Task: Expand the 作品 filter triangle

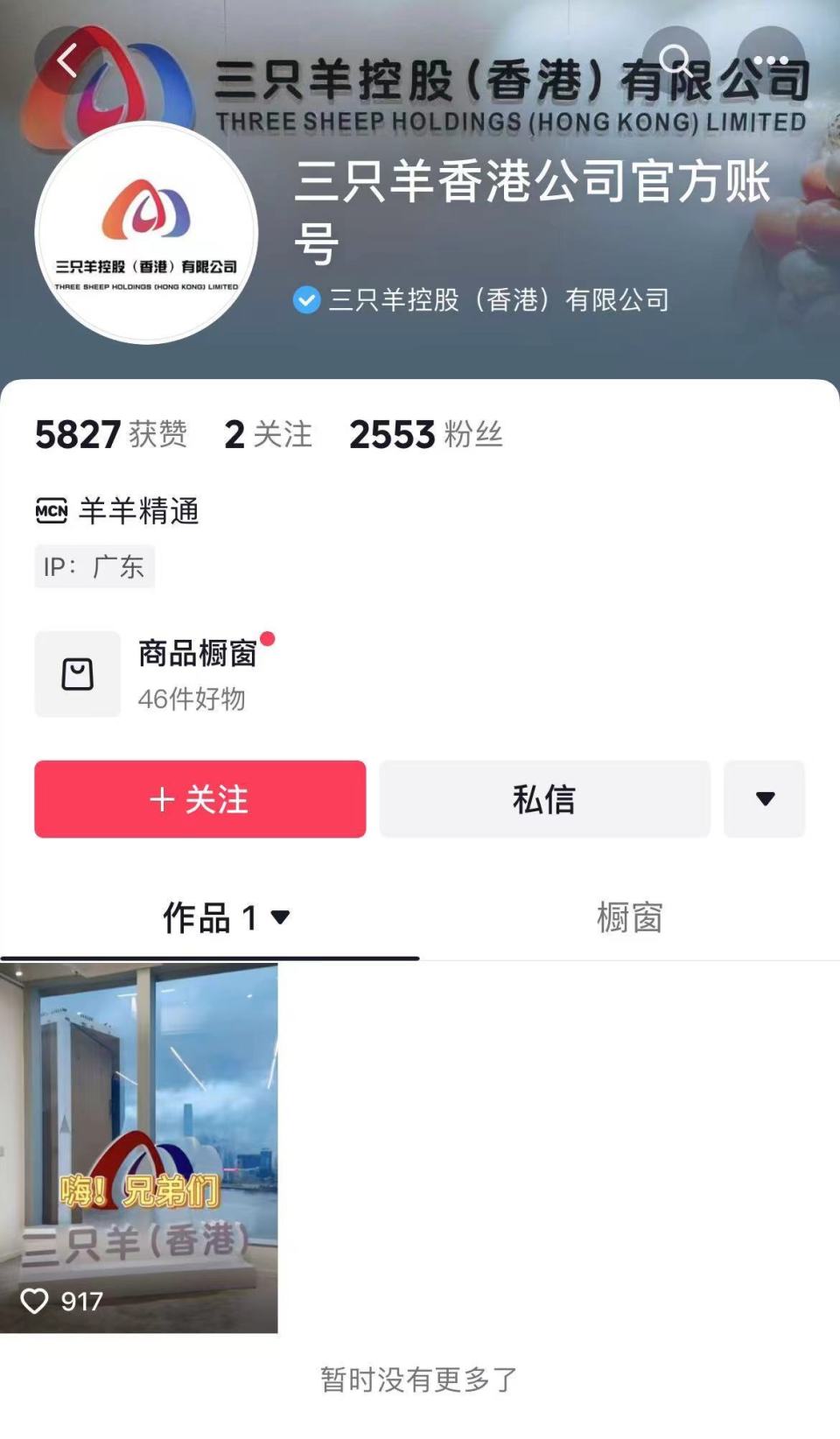Action: tap(280, 919)
